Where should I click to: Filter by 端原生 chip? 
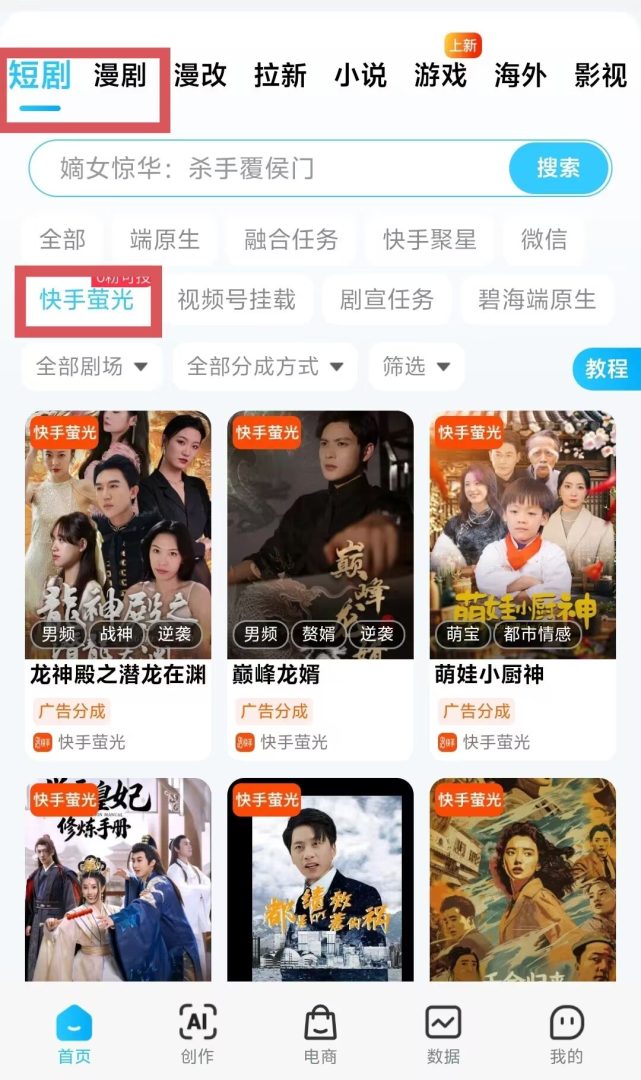click(x=165, y=240)
